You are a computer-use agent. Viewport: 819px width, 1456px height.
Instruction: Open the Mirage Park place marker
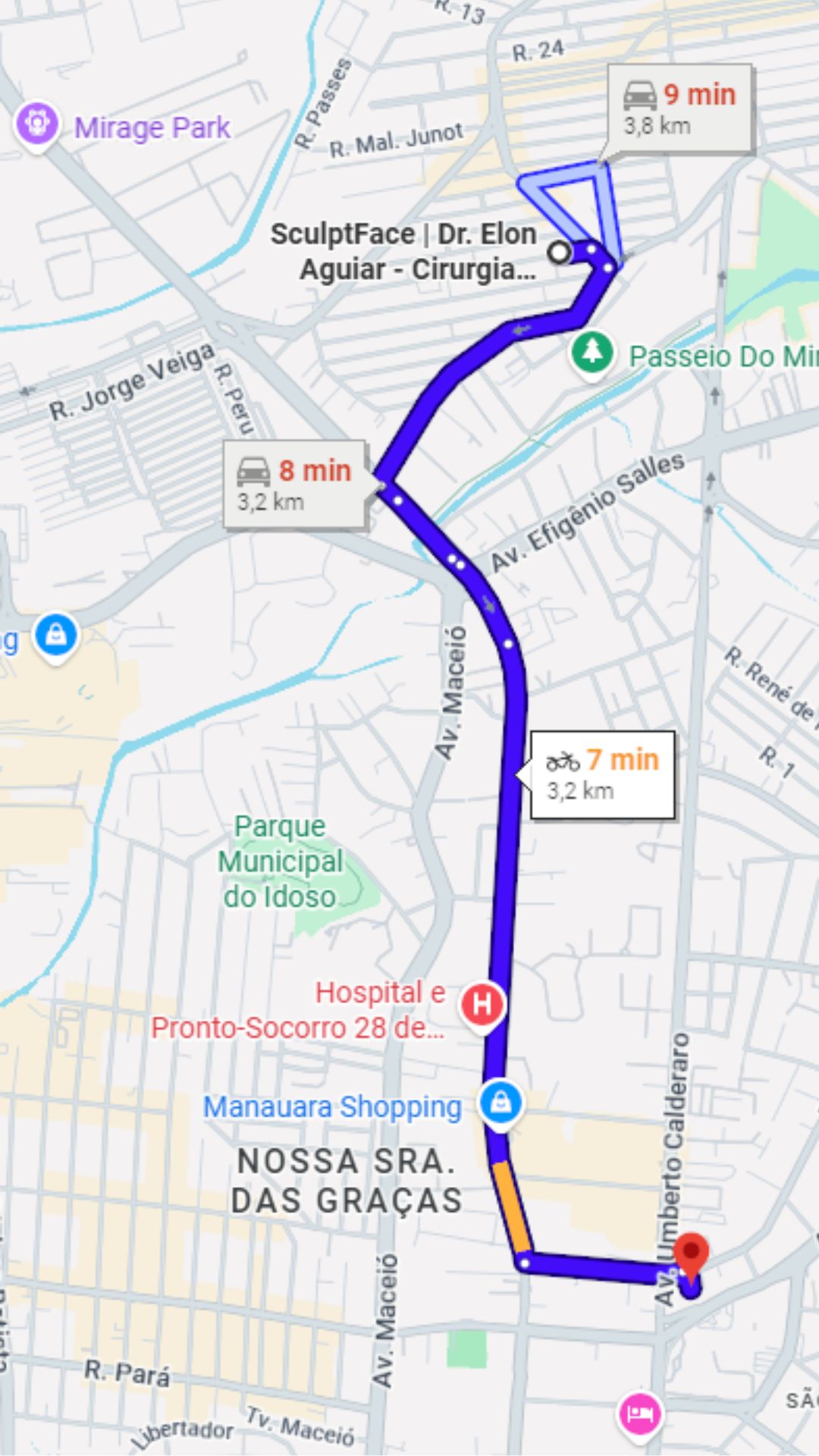[36, 124]
